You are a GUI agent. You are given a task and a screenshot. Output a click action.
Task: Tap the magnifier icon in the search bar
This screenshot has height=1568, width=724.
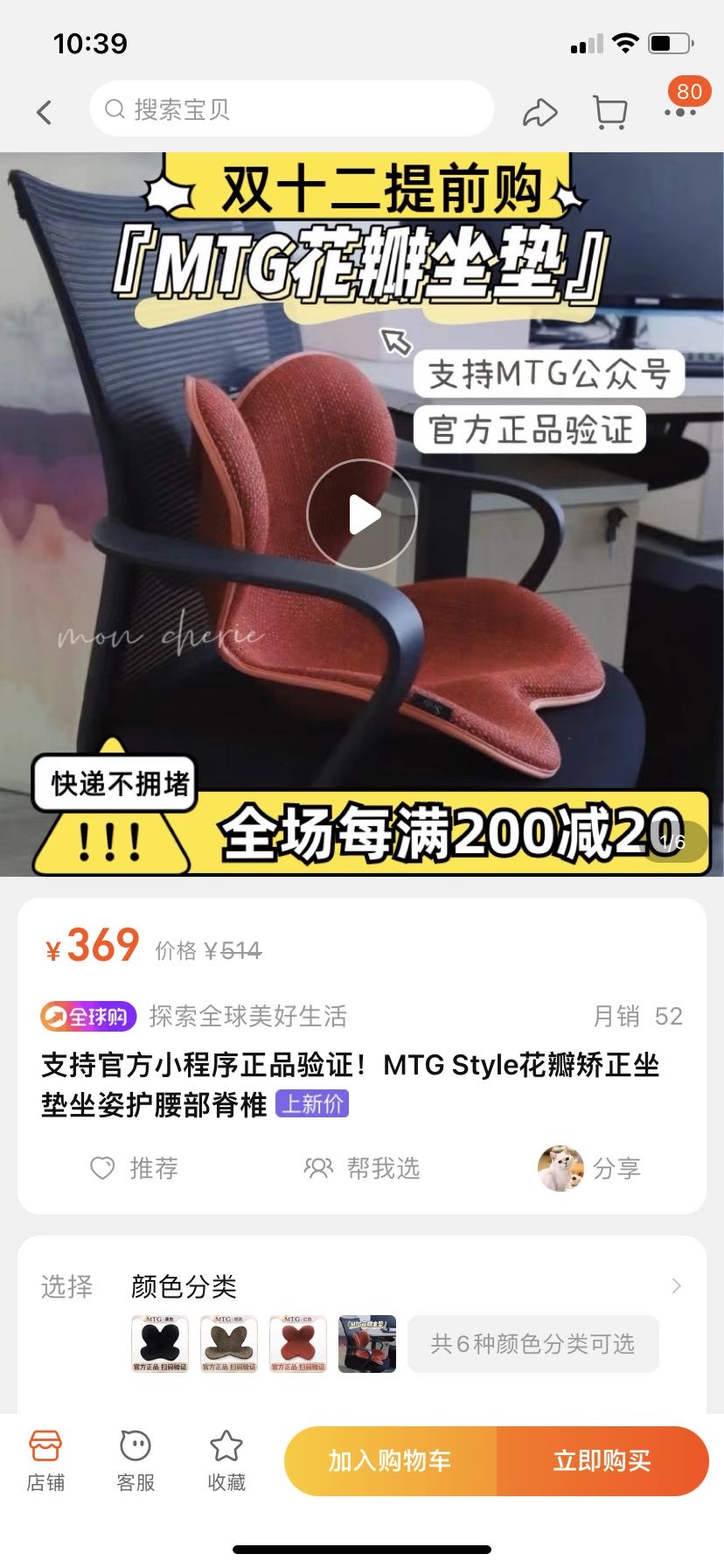tap(115, 109)
